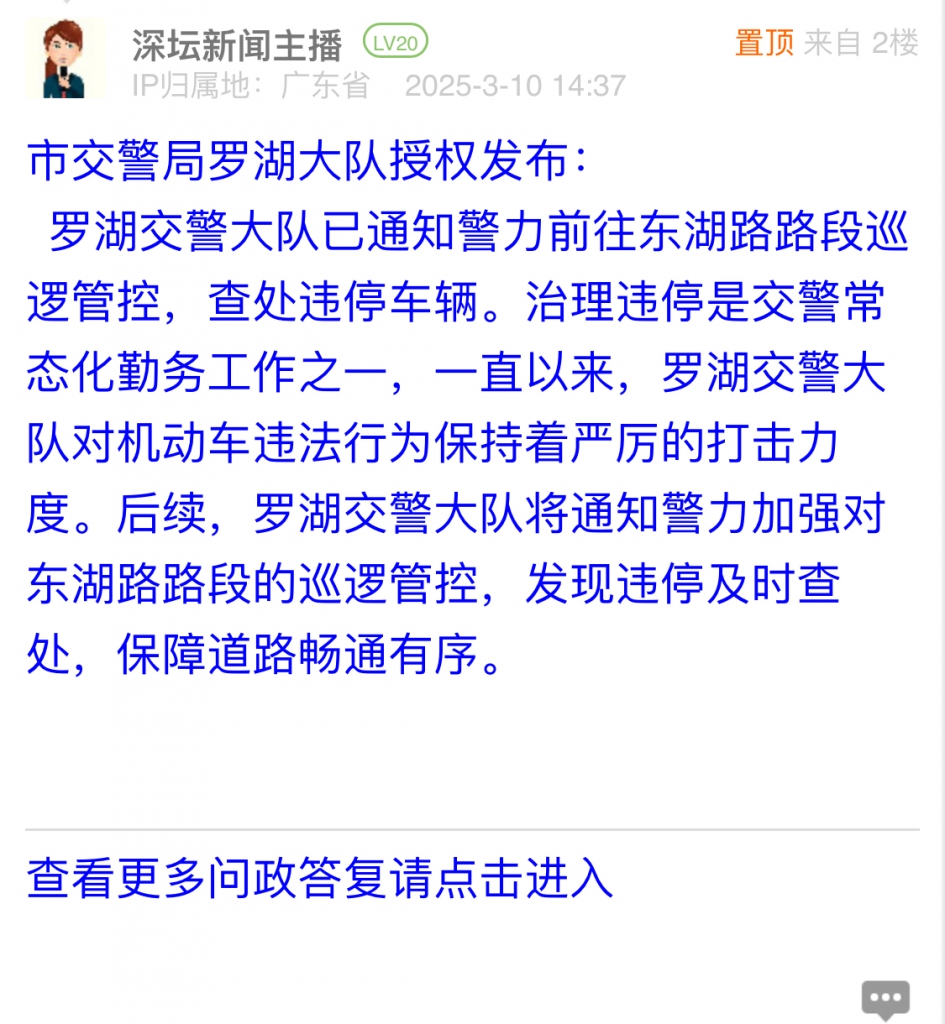Image resolution: width=945 pixels, height=1024 pixels.
Task: Tap the 查看更多问政答复请点击进入 link
Action: pyautogui.click(x=319, y=879)
